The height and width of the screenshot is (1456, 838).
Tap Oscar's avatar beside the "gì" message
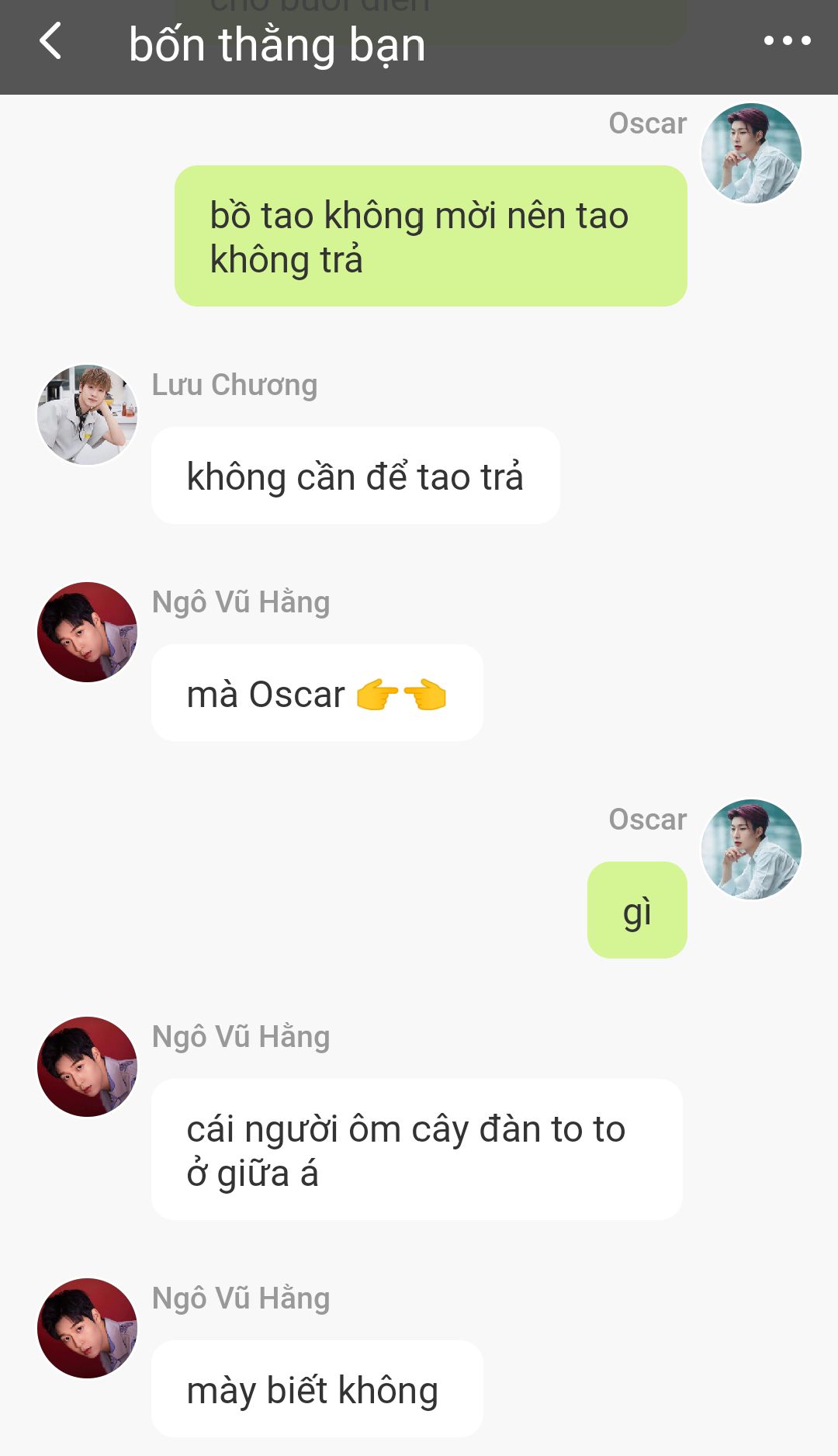(x=751, y=850)
